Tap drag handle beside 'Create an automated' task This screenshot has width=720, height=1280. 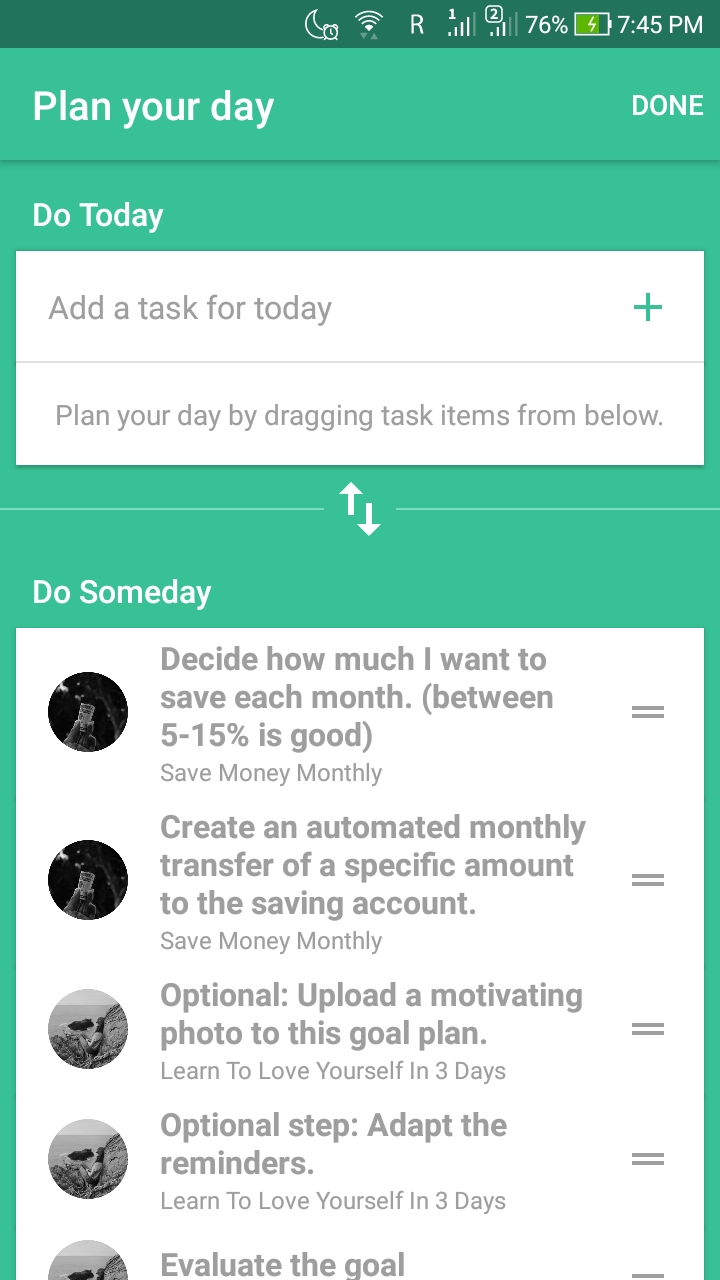(648, 880)
